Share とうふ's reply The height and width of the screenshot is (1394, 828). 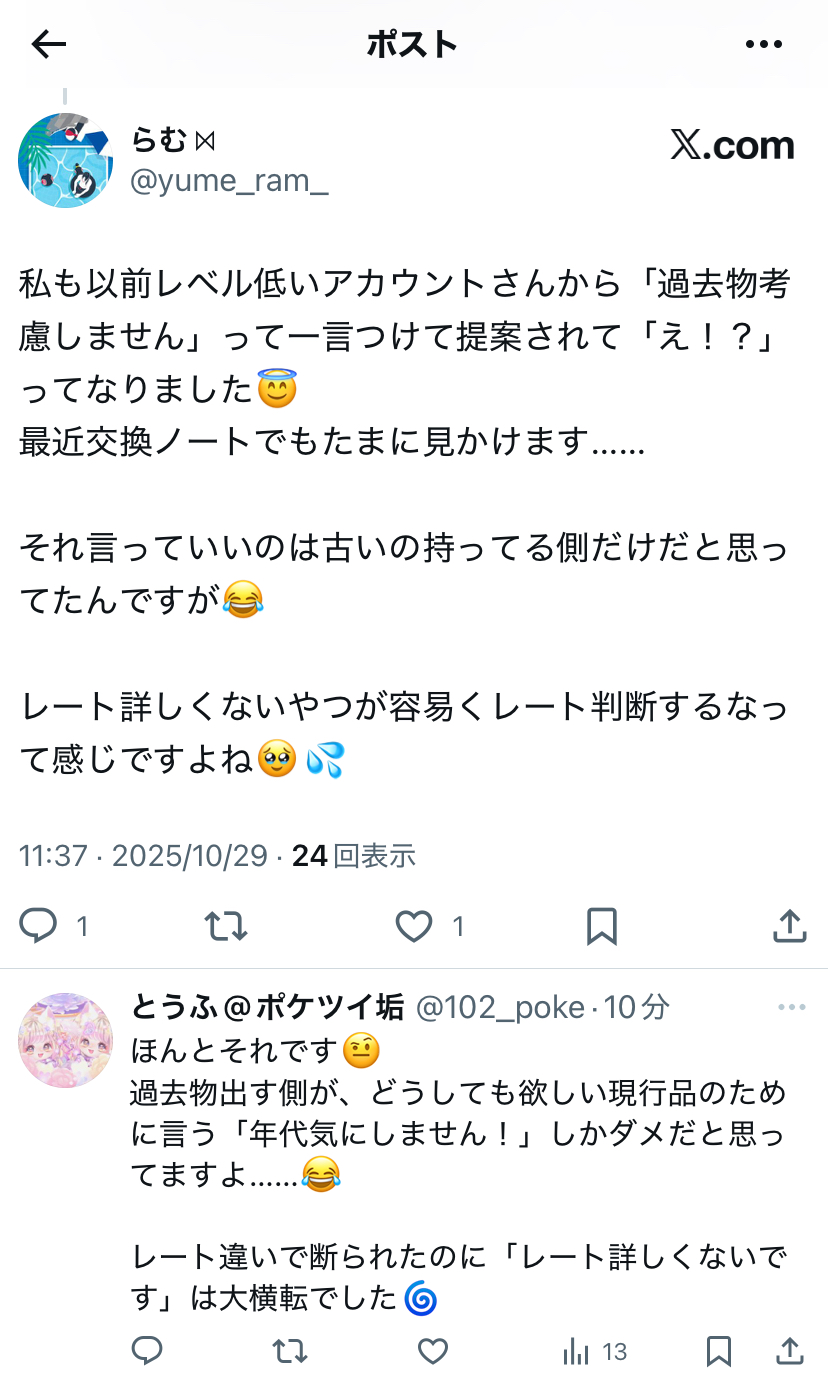[790, 1352]
